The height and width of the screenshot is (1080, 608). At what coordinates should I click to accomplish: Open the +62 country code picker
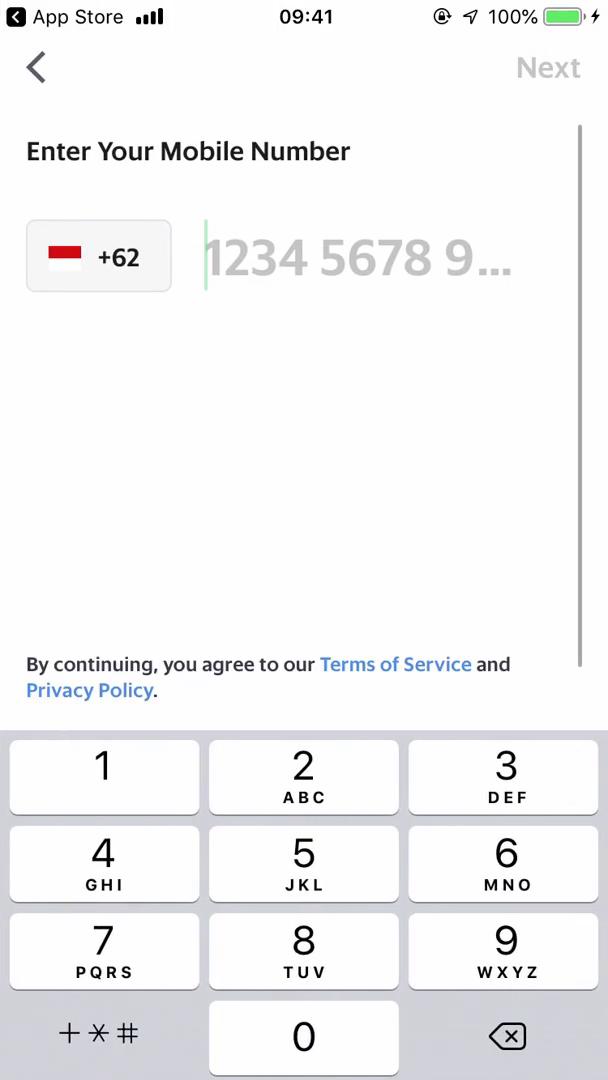pyautogui.click(x=98, y=257)
